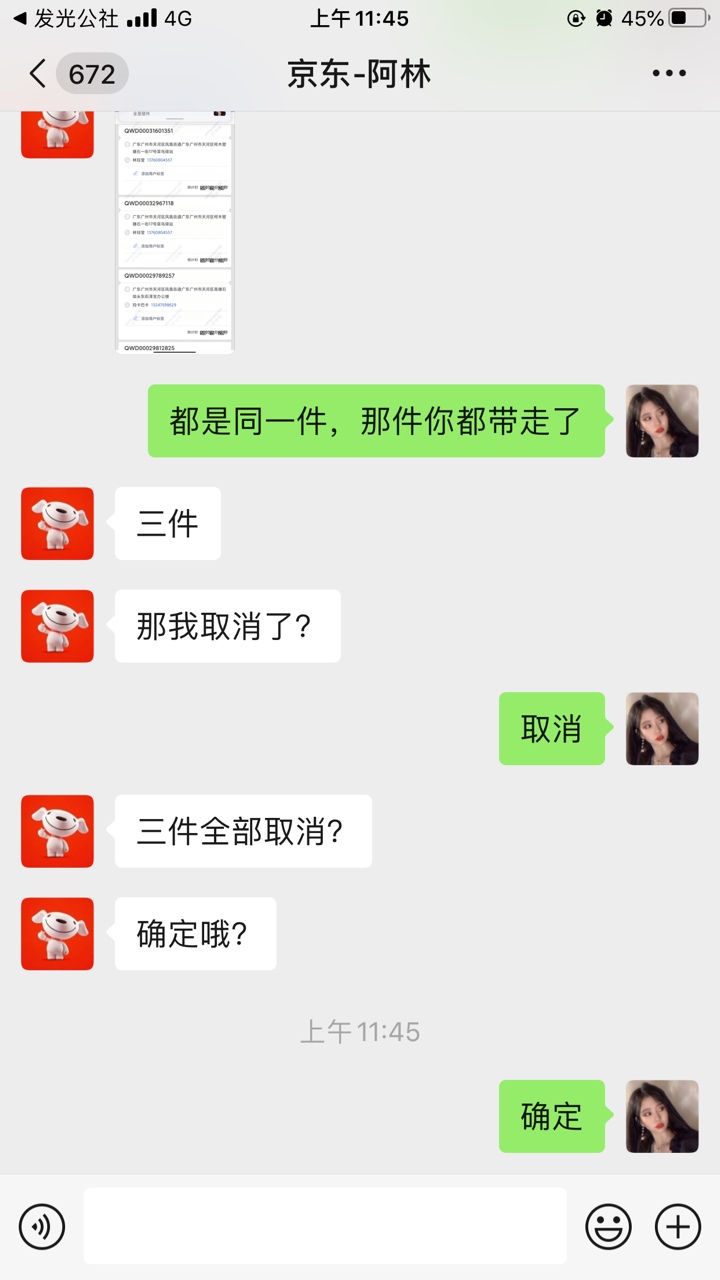Switch to voice message input
The width and height of the screenshot is (720, 1280).
[x=42, y=1226]
